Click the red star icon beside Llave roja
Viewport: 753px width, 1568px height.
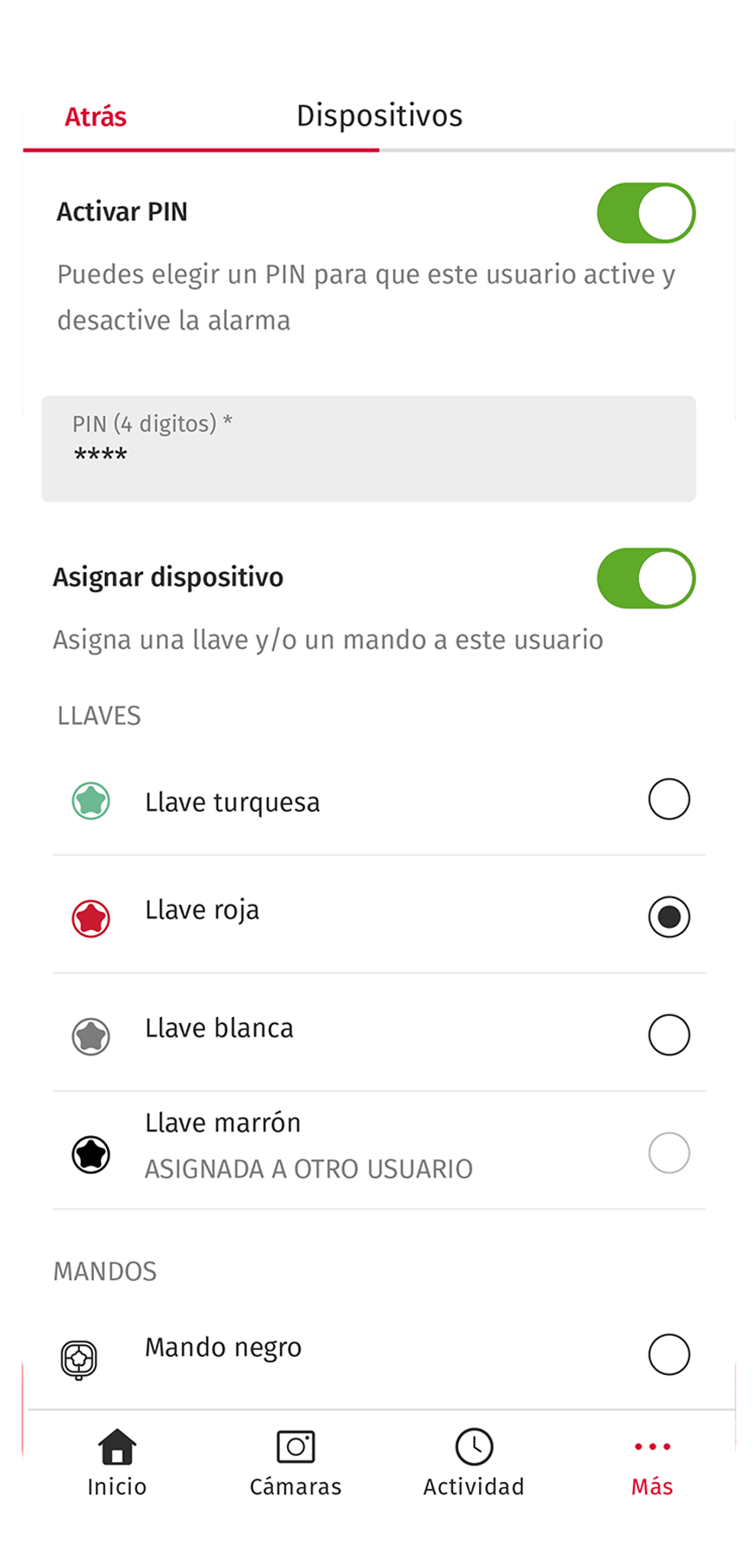coord(90,917)
